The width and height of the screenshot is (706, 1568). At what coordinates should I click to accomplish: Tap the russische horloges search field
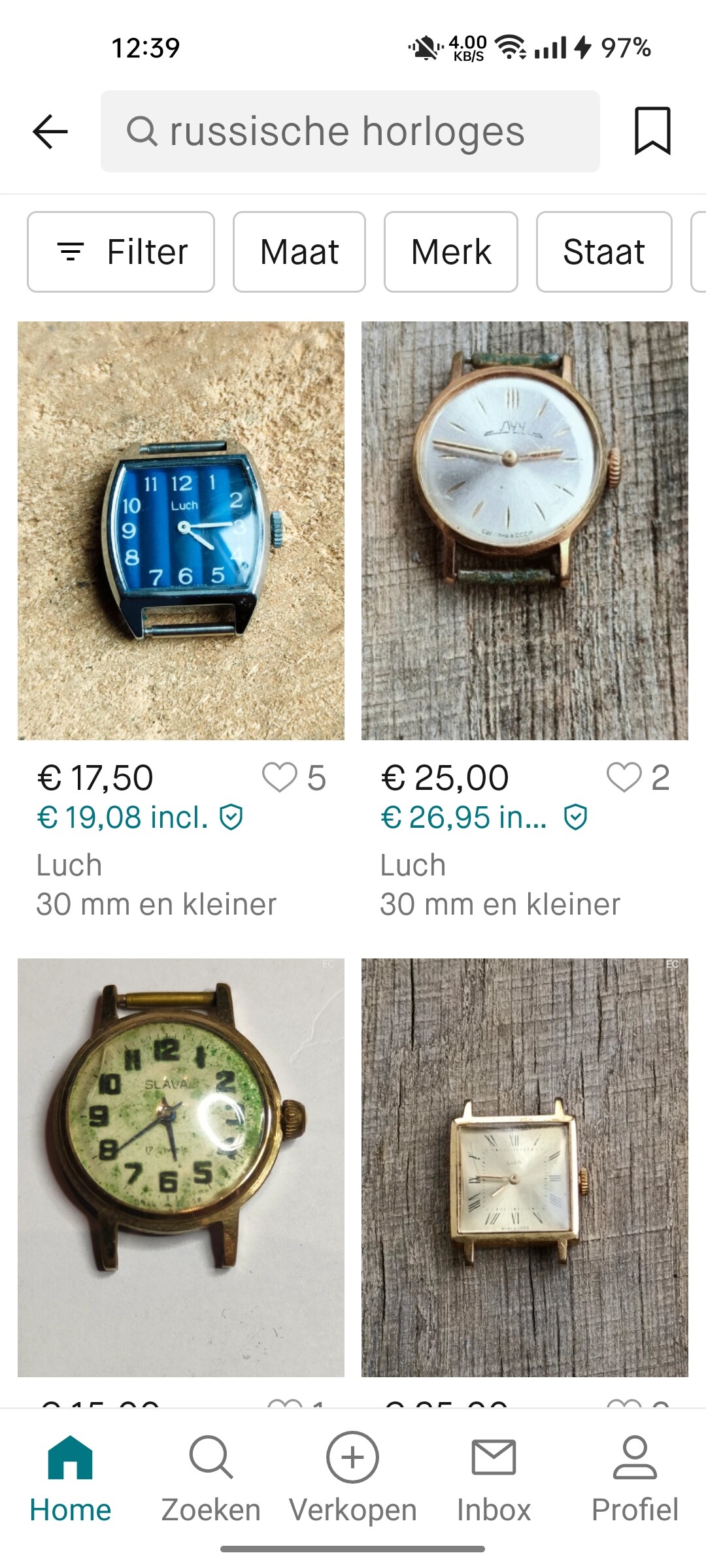(350, 131)
